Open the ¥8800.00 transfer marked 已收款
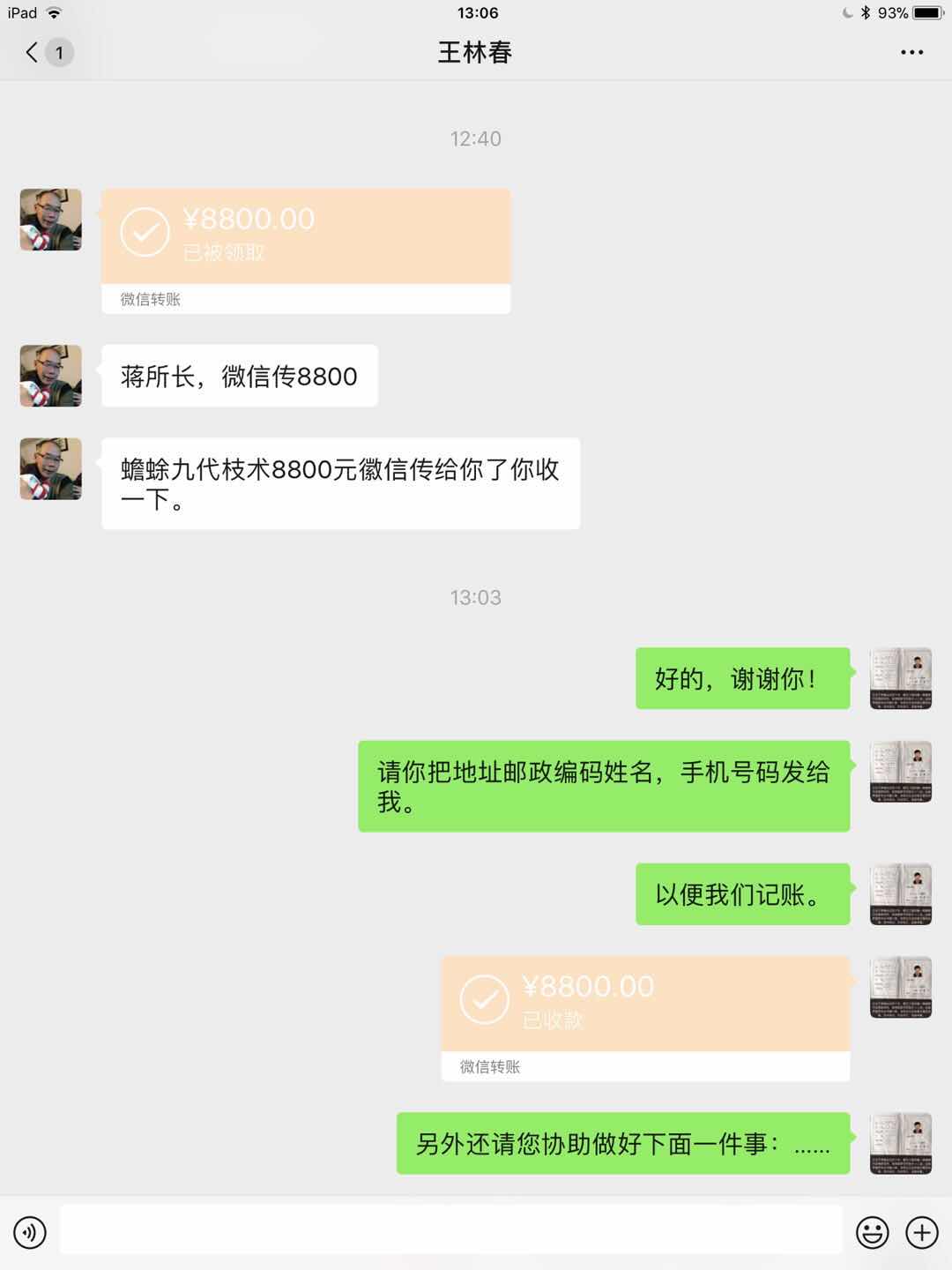This screenshot has width=952, height=1270. tap(644, 1005)
